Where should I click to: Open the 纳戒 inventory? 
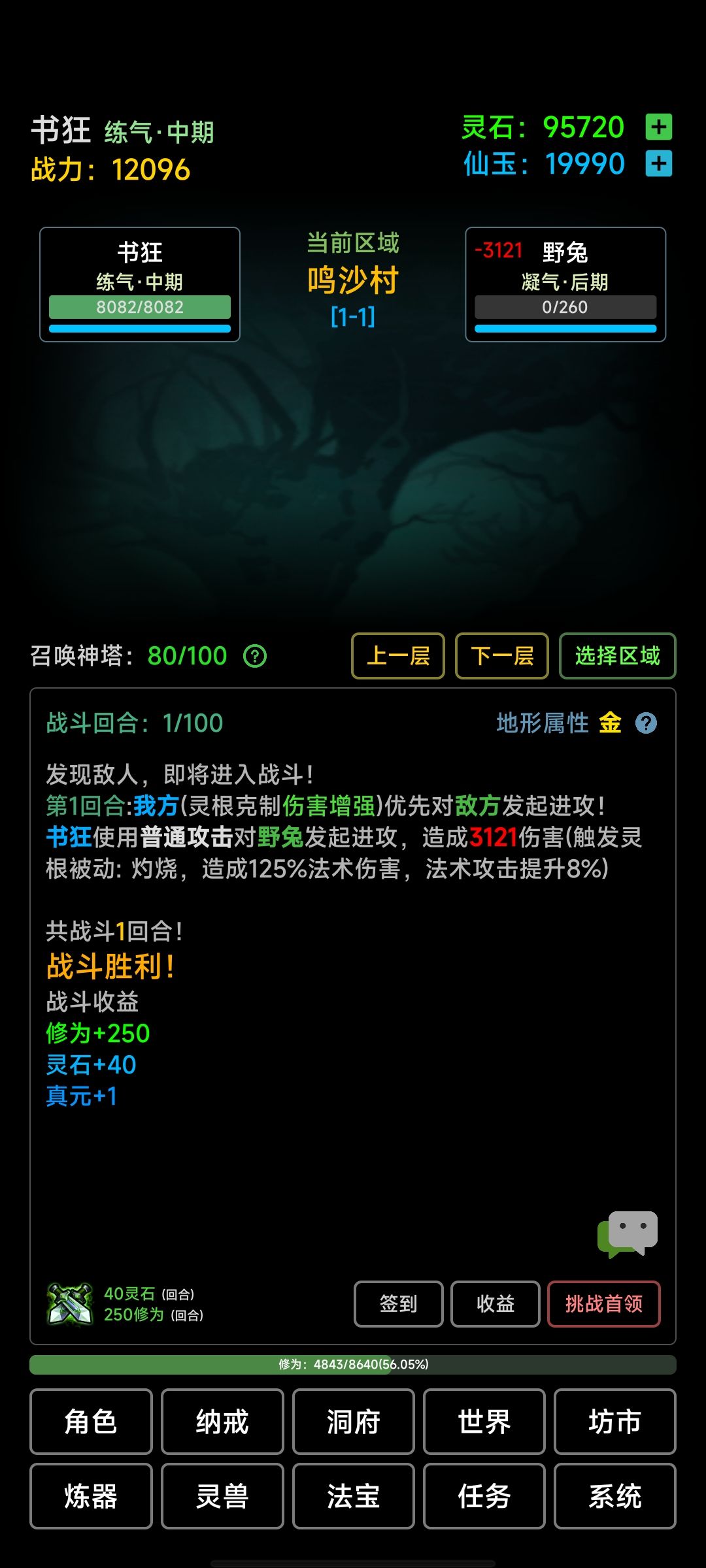click(x=222, y=1422)
